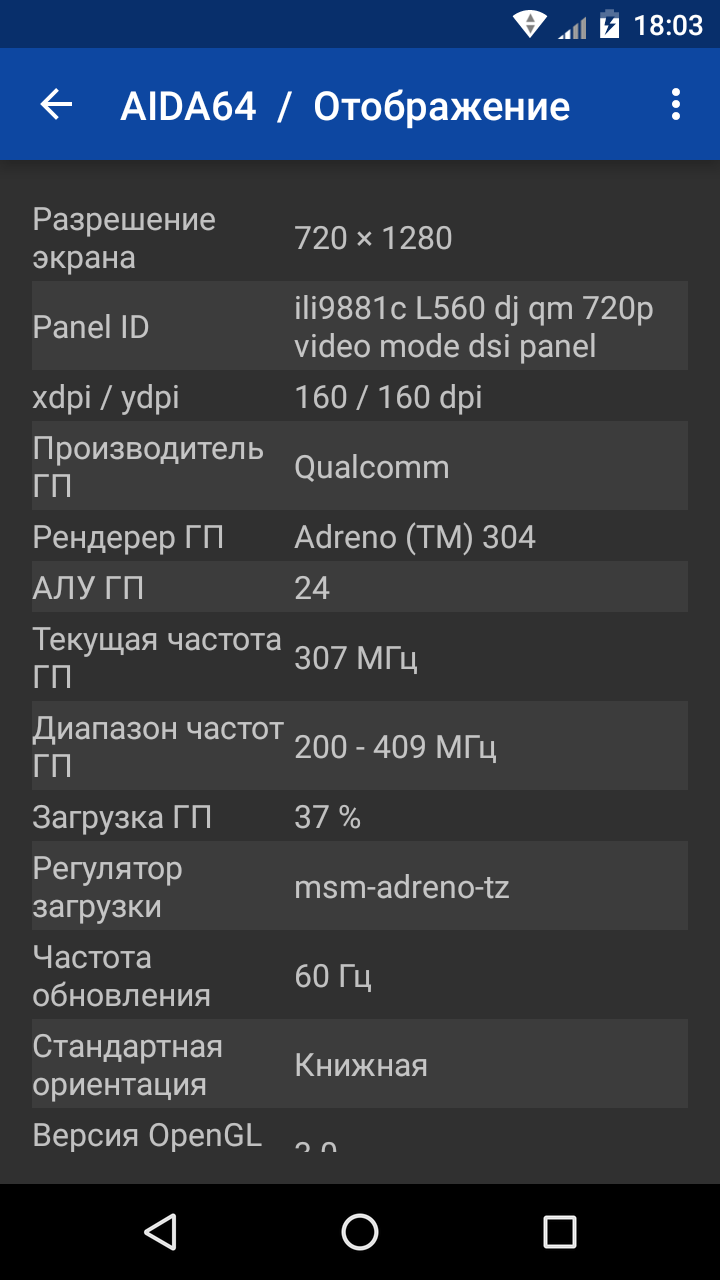Go back using the app bar arrow
The height and width of the screenshot is (1280, 720).
tap(57, 104)
